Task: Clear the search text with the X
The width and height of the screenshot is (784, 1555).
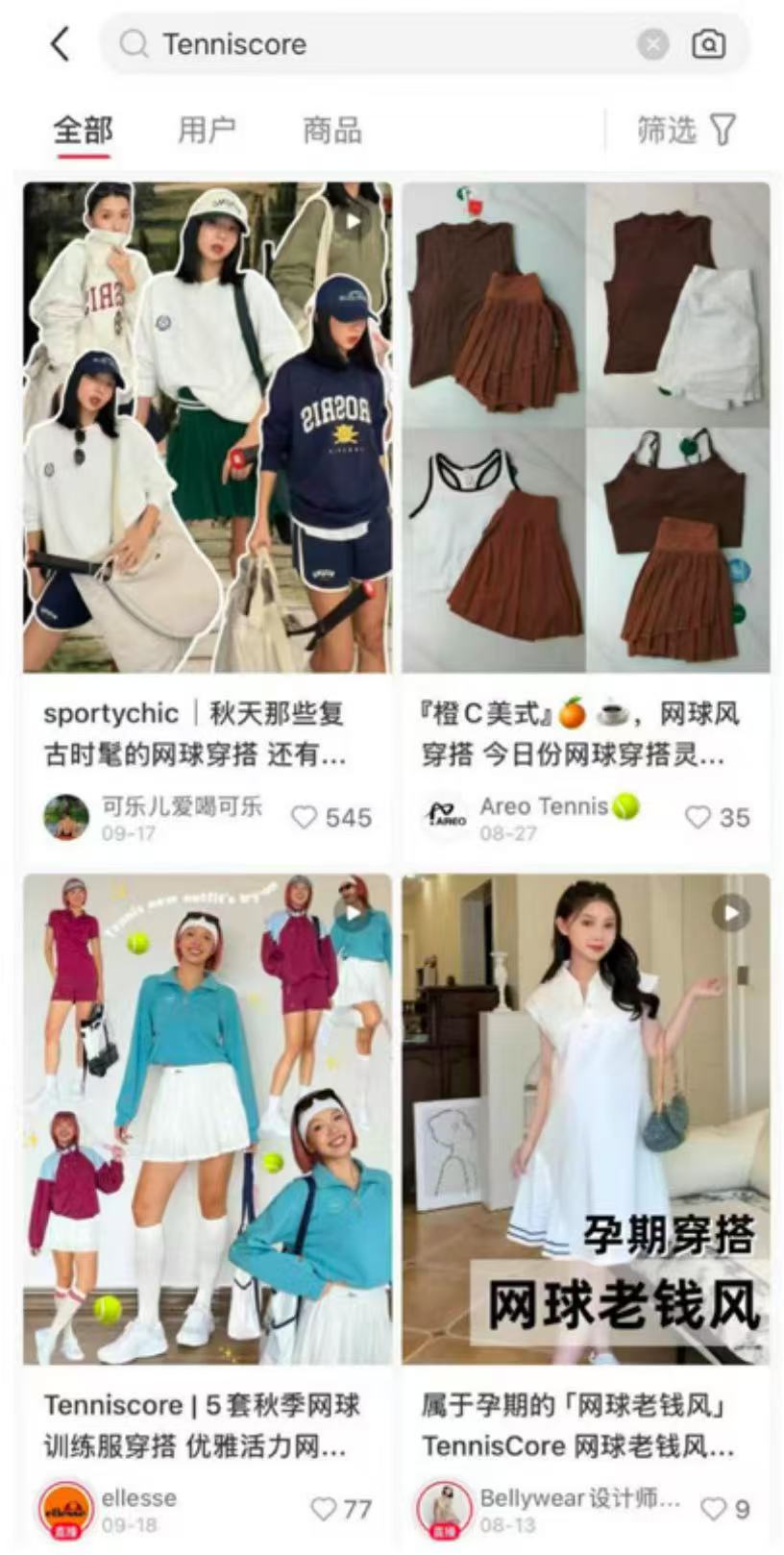Action: [x=652, y=44]
